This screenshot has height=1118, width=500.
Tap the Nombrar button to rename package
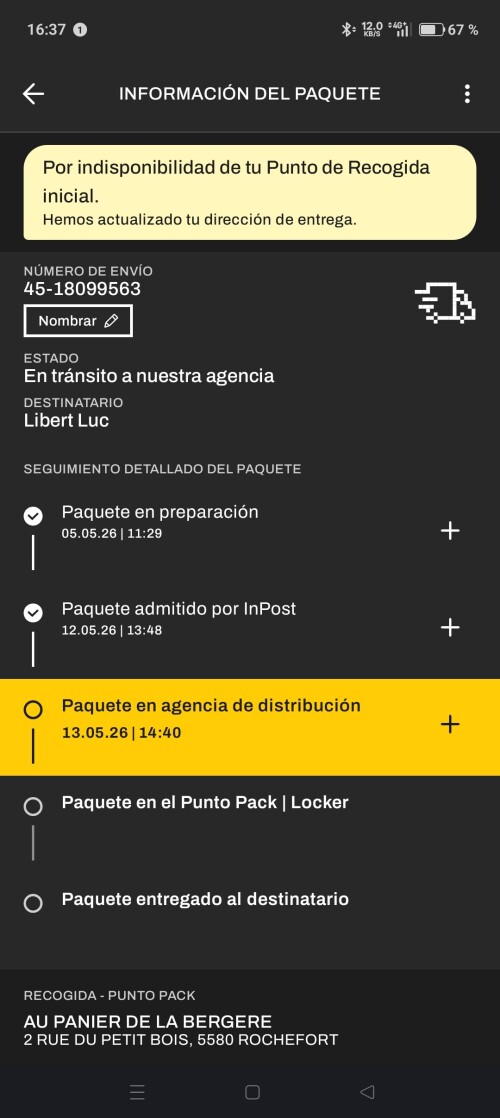[x=78, y=321]
